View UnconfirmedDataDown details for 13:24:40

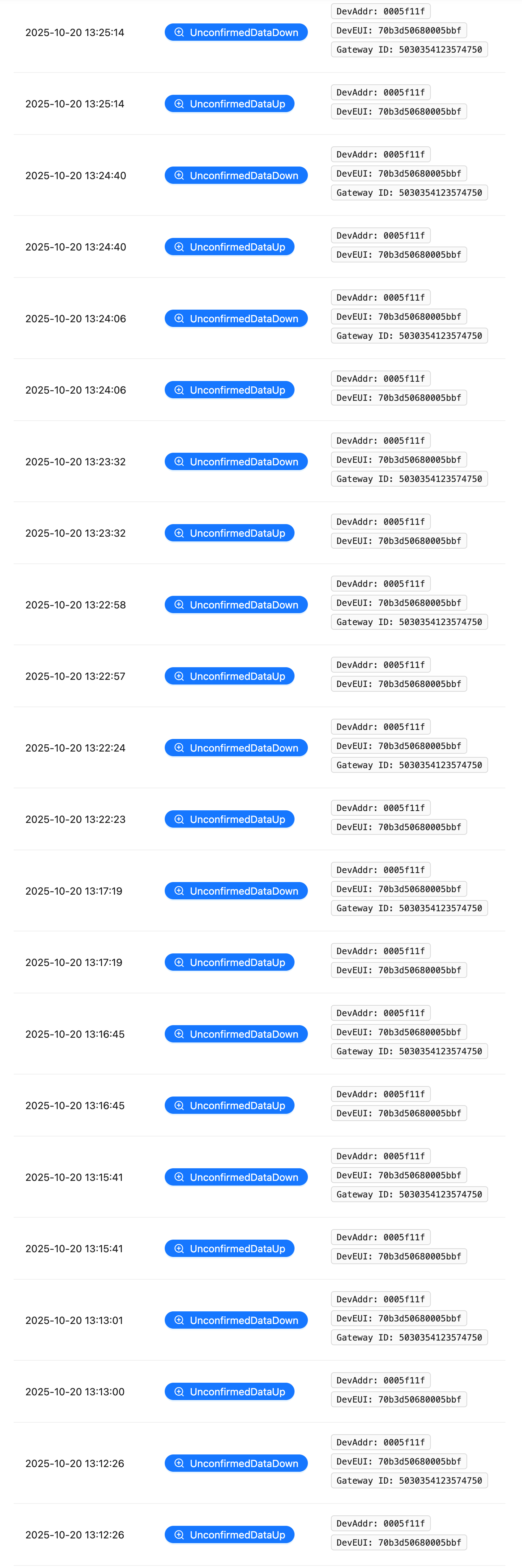(236, 175)
